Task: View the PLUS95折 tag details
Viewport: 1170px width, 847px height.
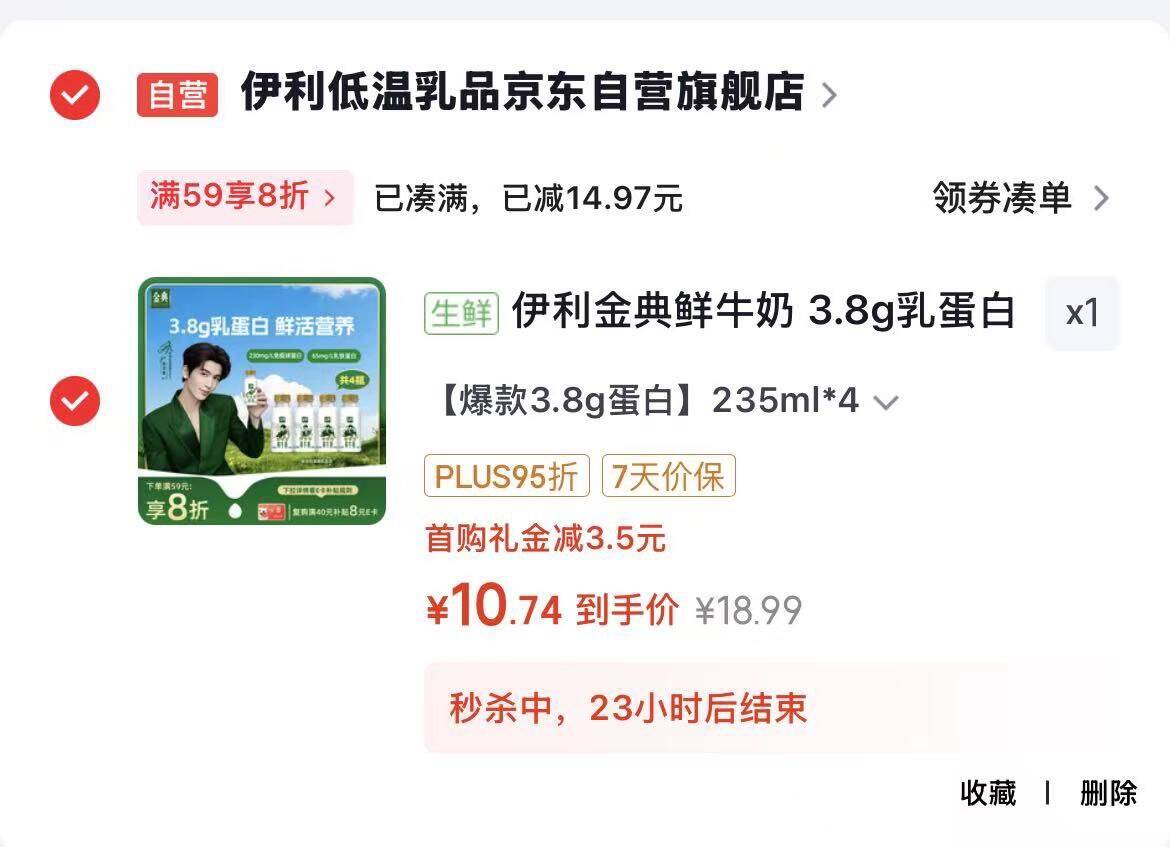Action: [507, 476]
